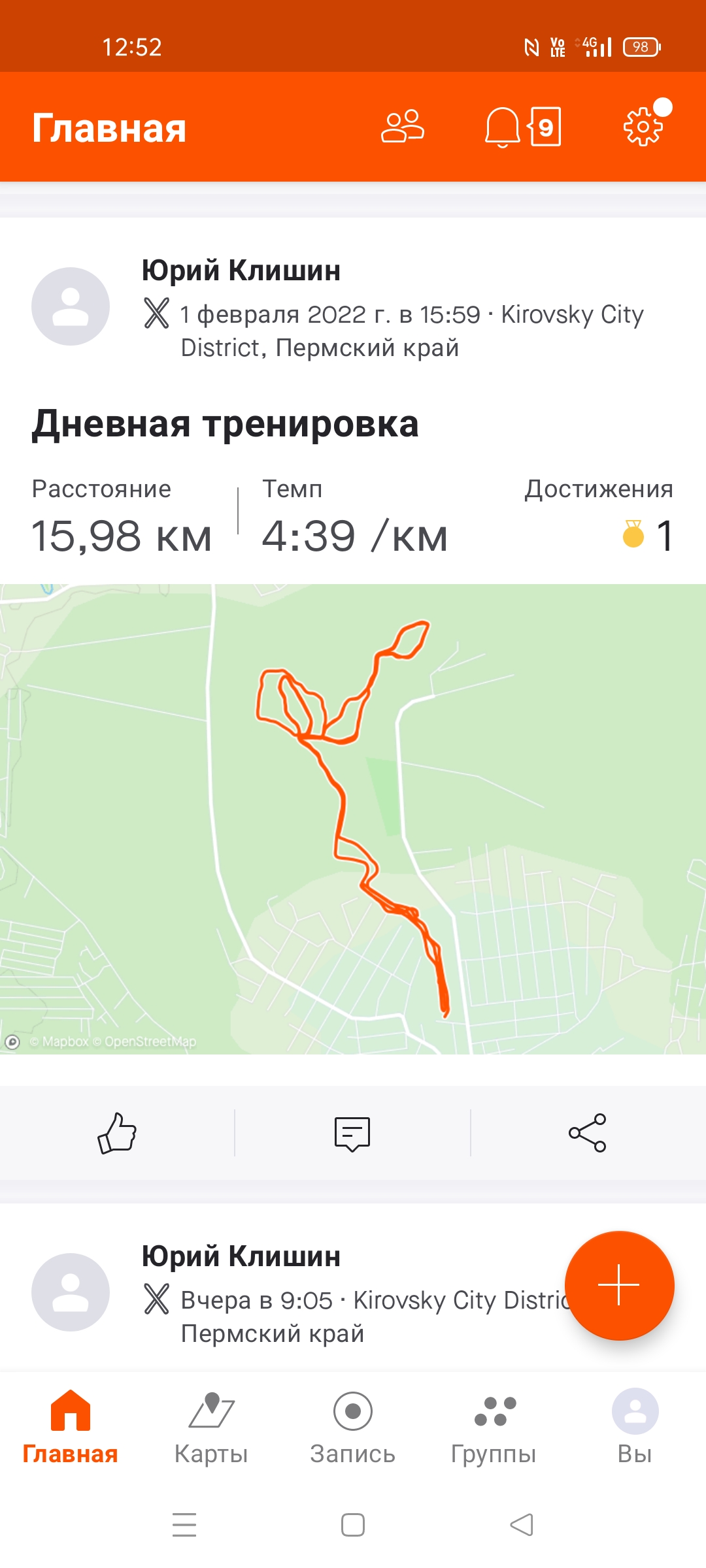Switch to the Вы profile tab
706x1568 pixels.
coord(635,1428)
